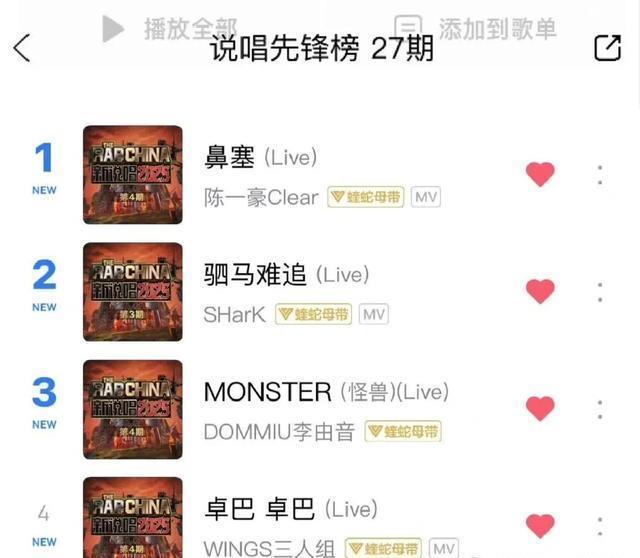Play all songs with 播放全部
The width and height of the screenshot is (640, 558).
point(170,28)
